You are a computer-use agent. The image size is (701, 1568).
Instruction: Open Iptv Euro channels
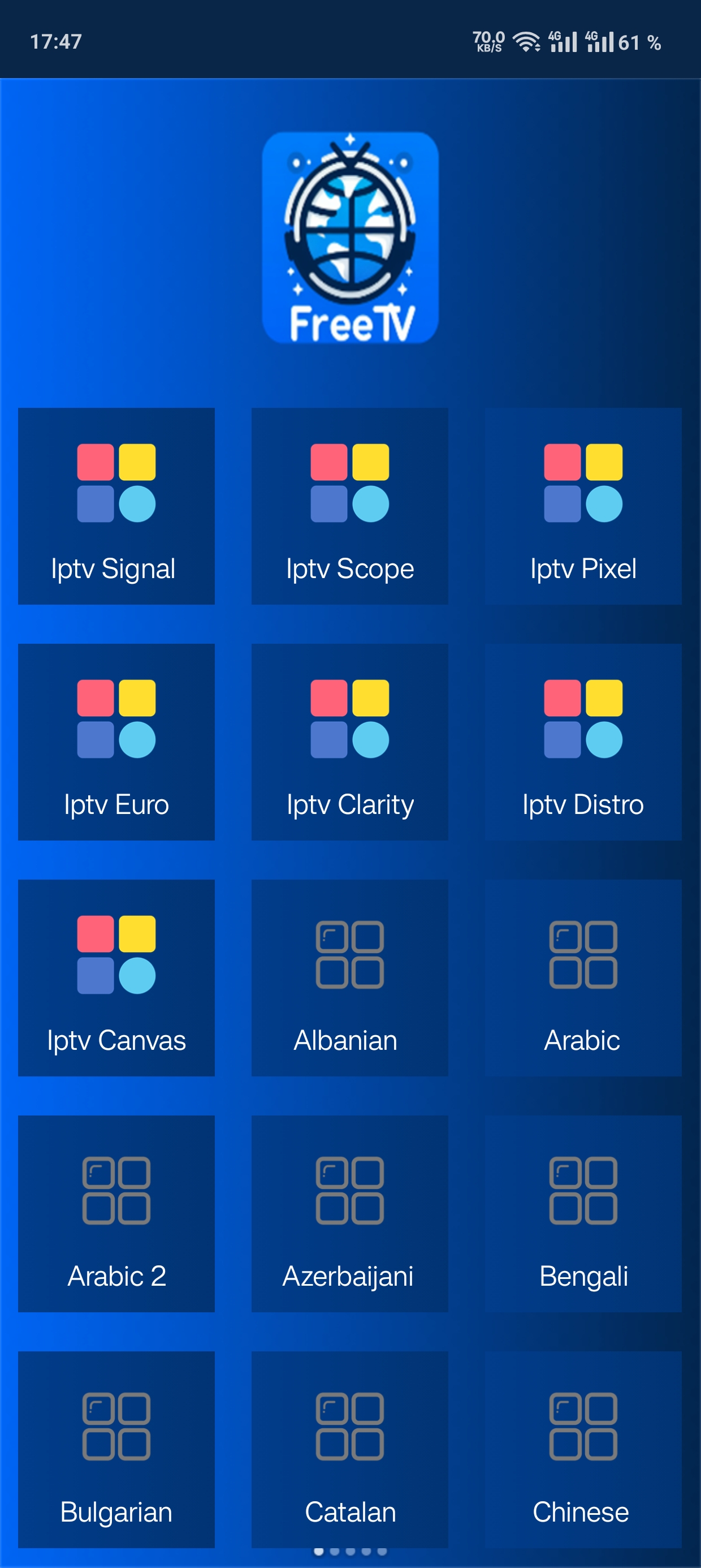coord(116,742)
